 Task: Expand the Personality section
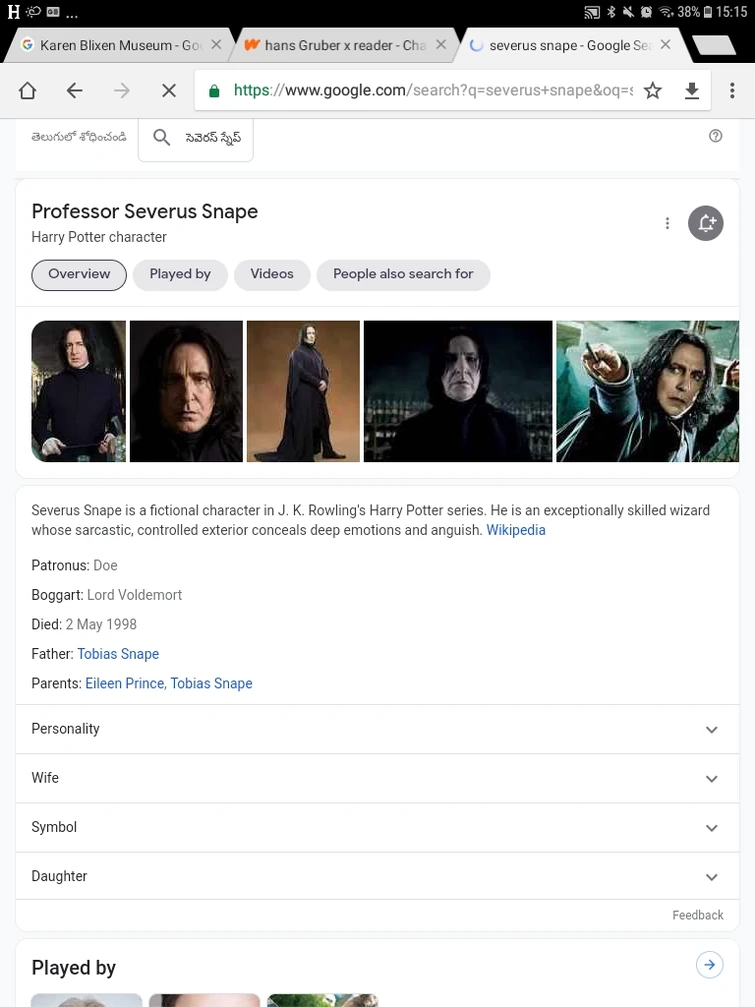click(x=711, y=729)
